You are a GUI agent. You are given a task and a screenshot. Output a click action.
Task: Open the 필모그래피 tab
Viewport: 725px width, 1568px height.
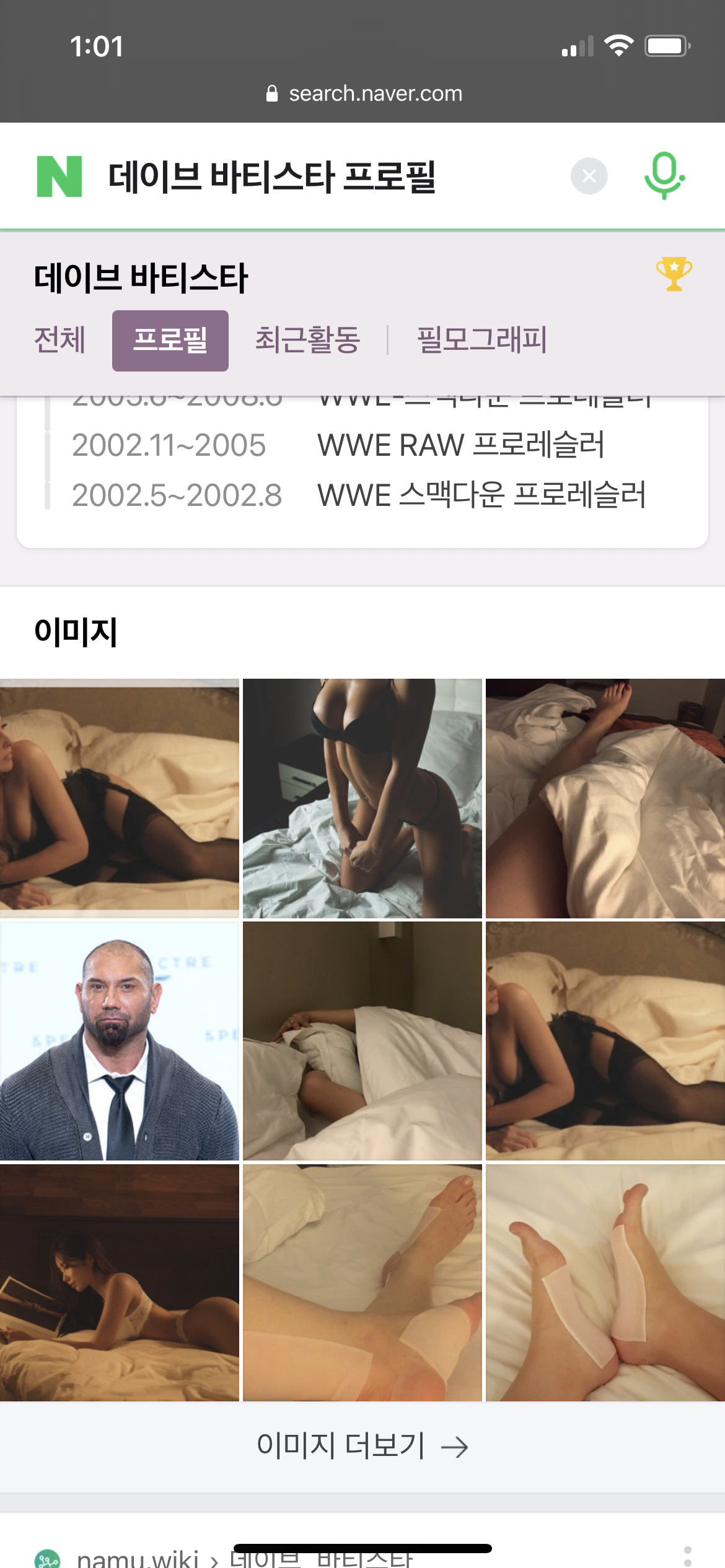(482, 340)
